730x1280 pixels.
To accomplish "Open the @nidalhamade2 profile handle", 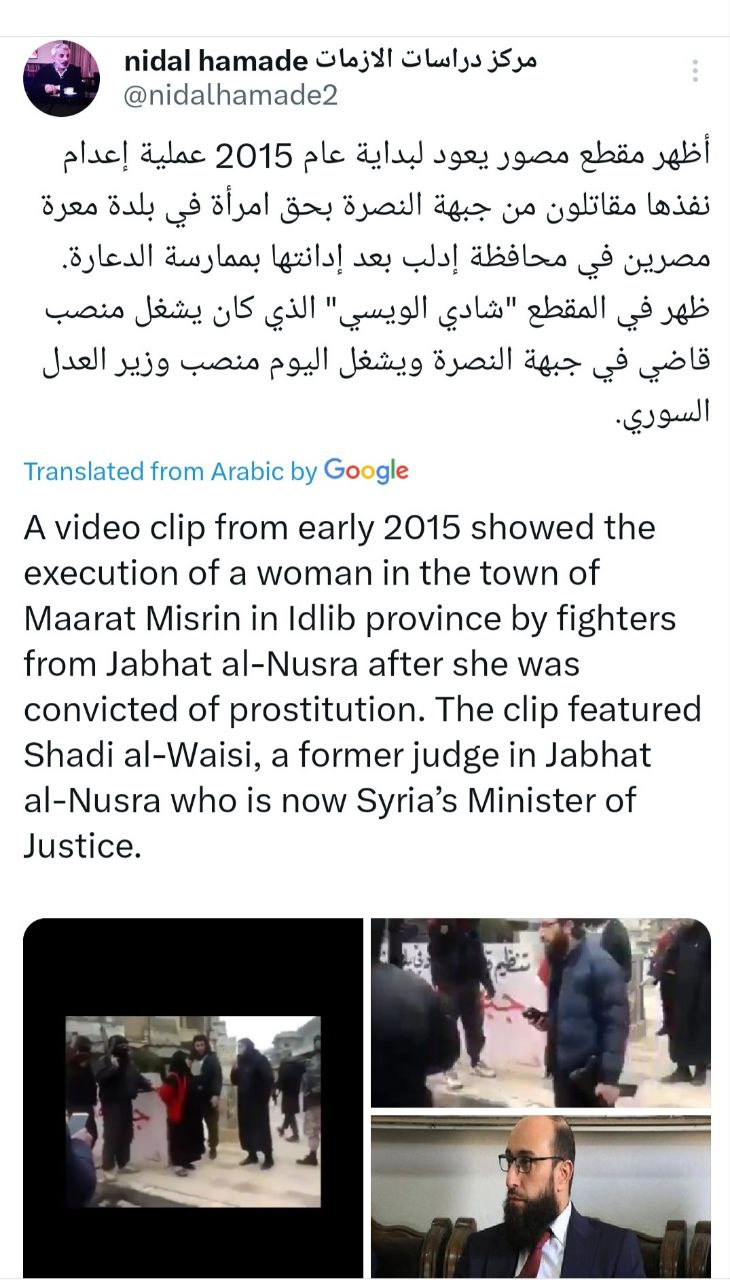I will (x=231, y=95).
